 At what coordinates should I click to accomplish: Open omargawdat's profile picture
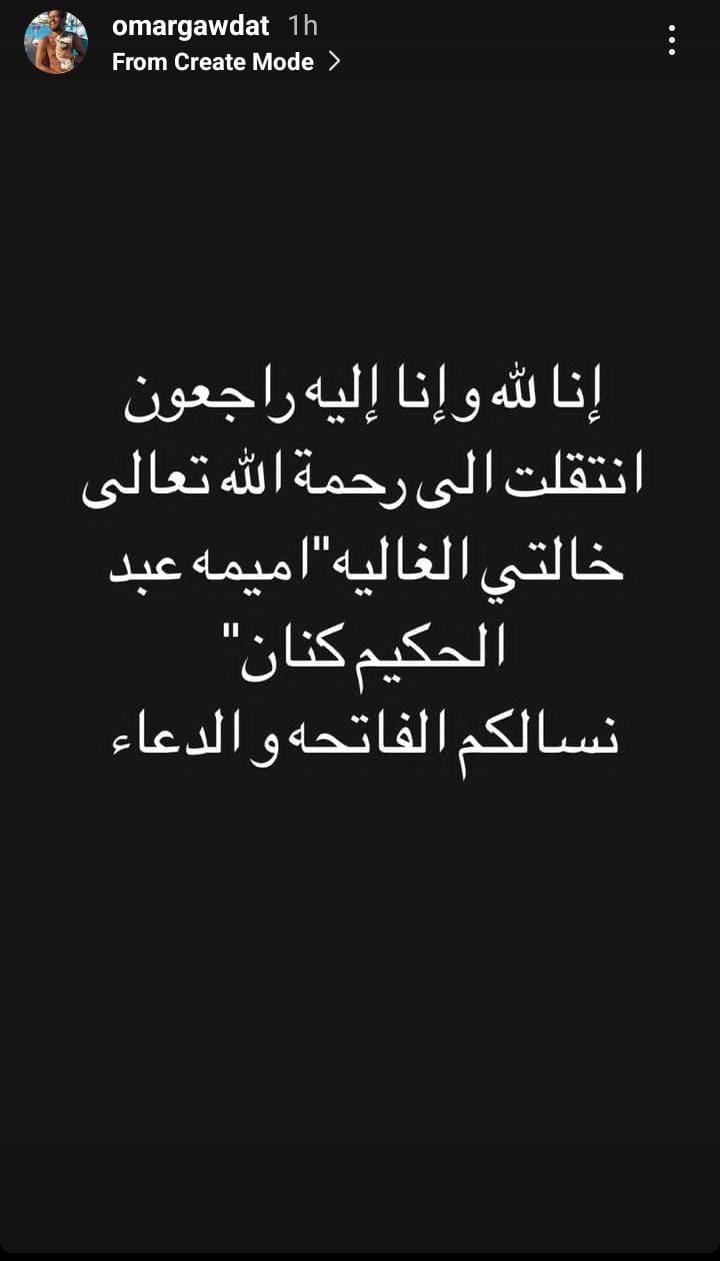(56, 42)
